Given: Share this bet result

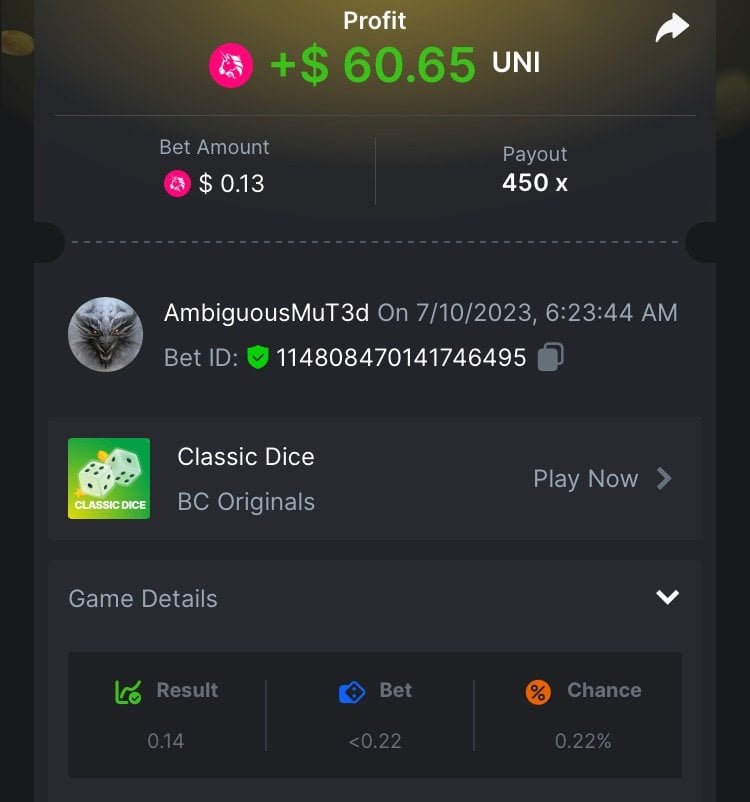Looking at the screenshot, I should tap(672, 28).
